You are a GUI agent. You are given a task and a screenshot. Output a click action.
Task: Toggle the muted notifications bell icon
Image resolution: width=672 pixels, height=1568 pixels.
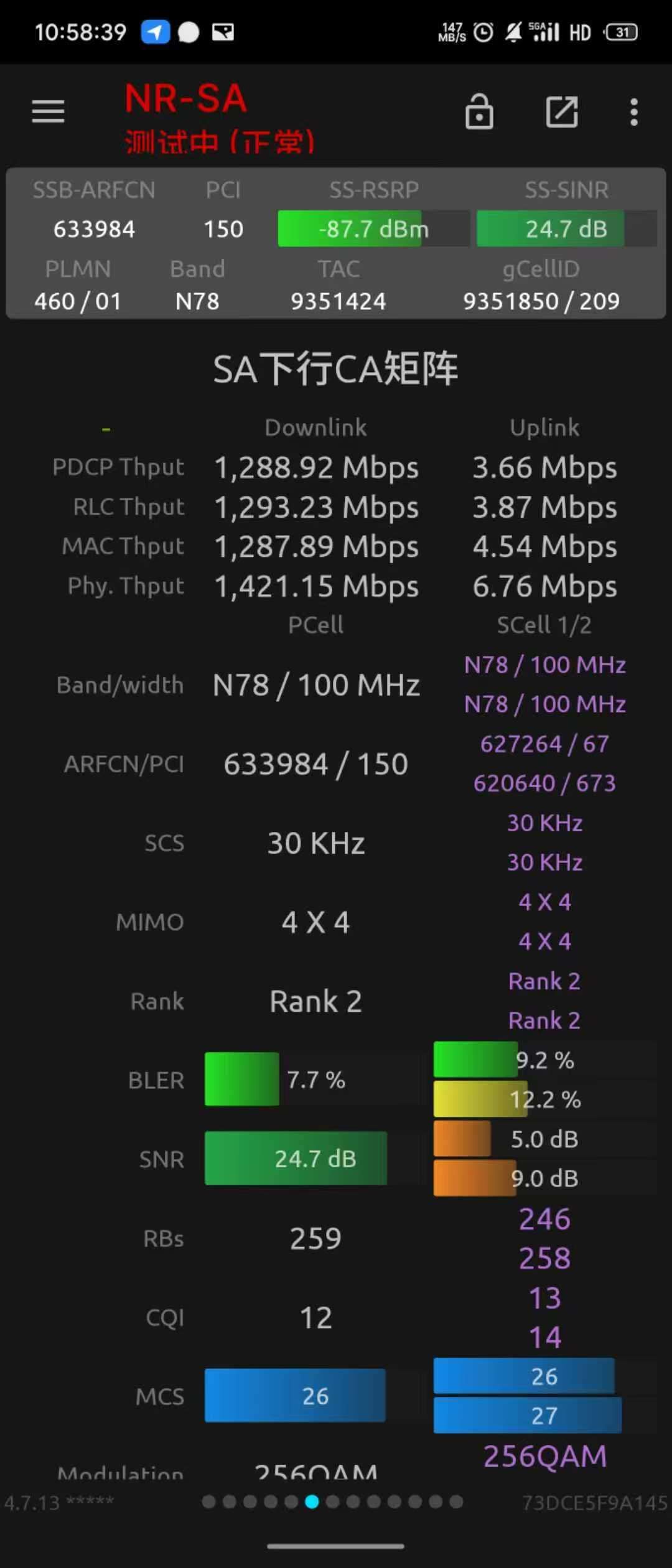coord(514,32)
